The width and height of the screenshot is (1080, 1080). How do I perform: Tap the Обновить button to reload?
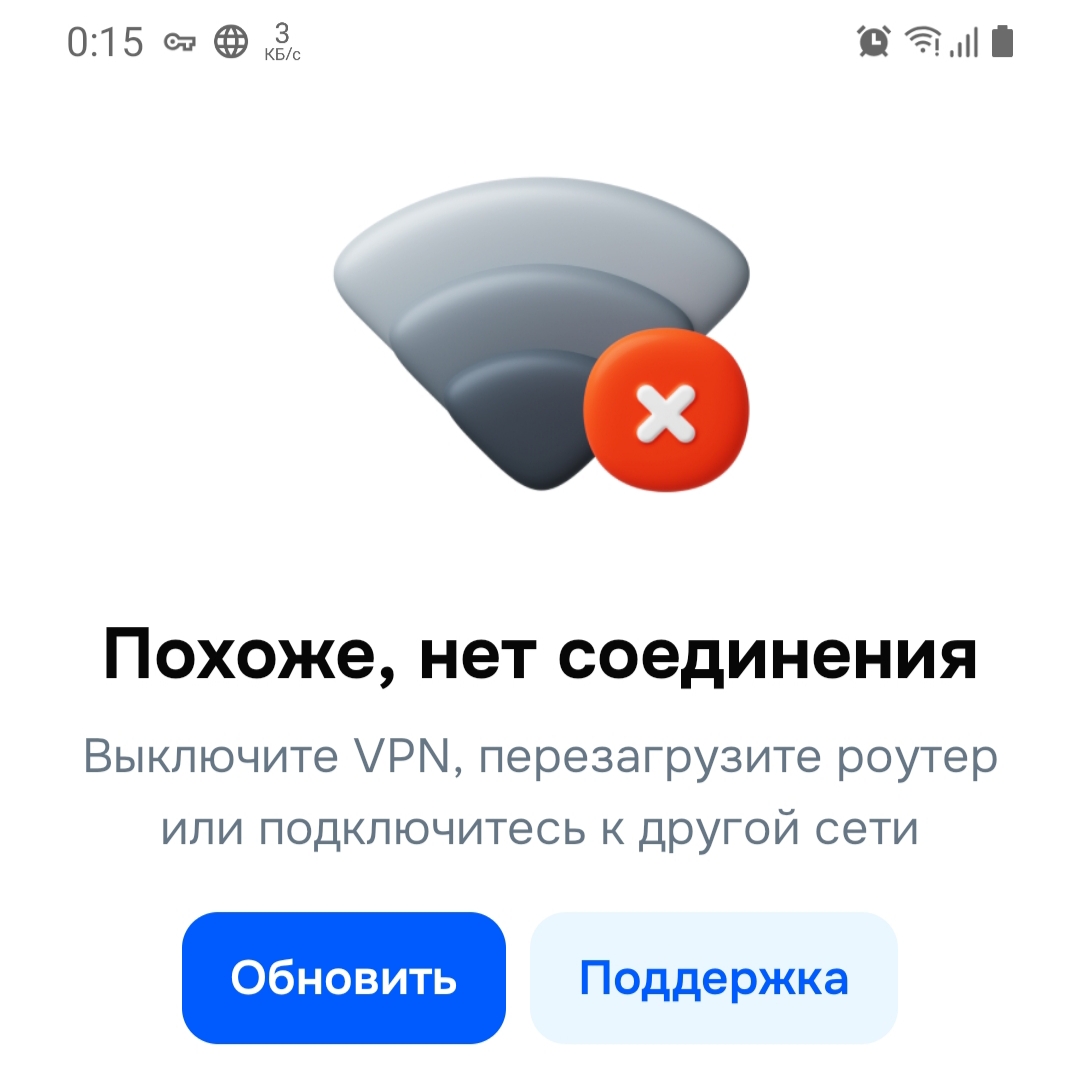coord(344,977)
